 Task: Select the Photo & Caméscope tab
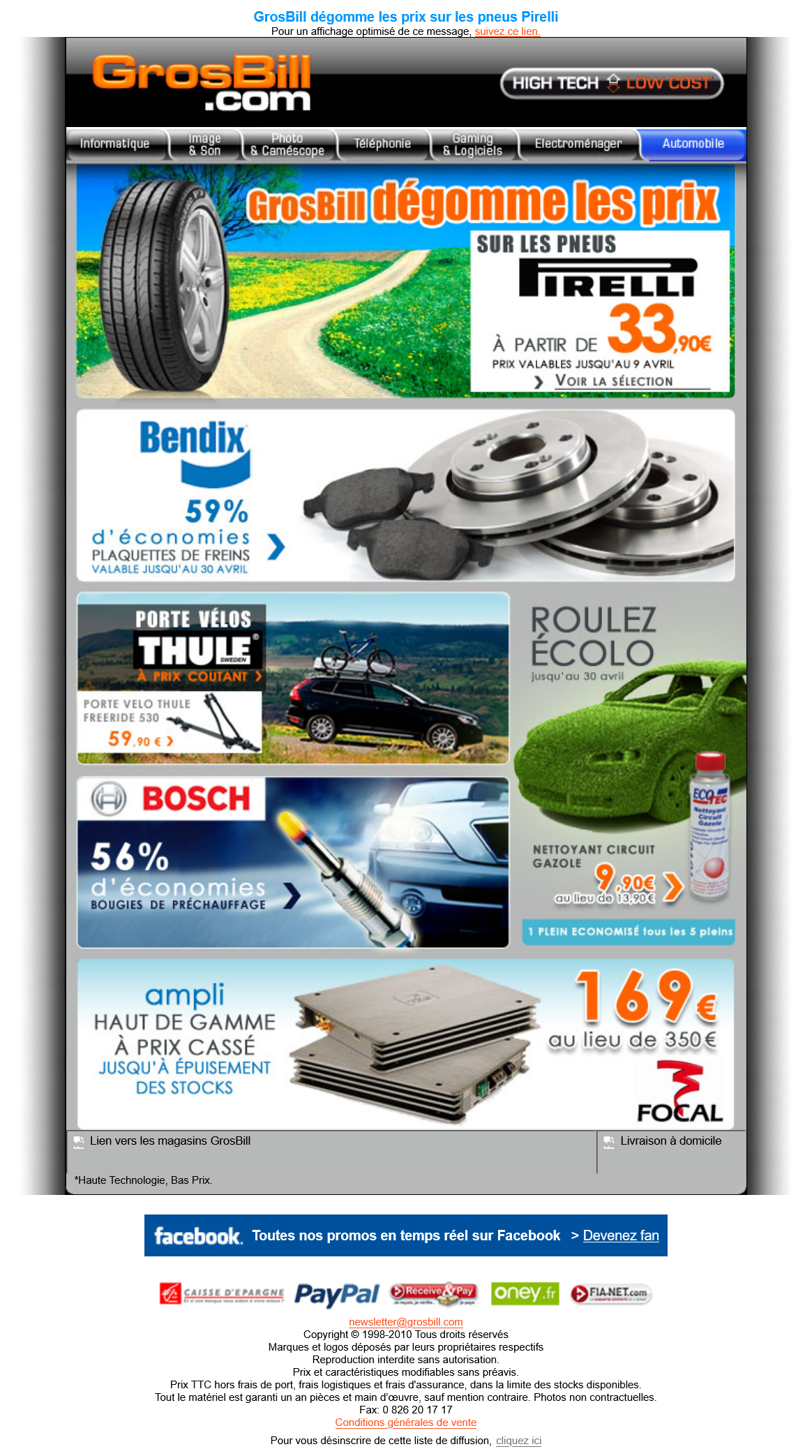[x=287, y=144]
